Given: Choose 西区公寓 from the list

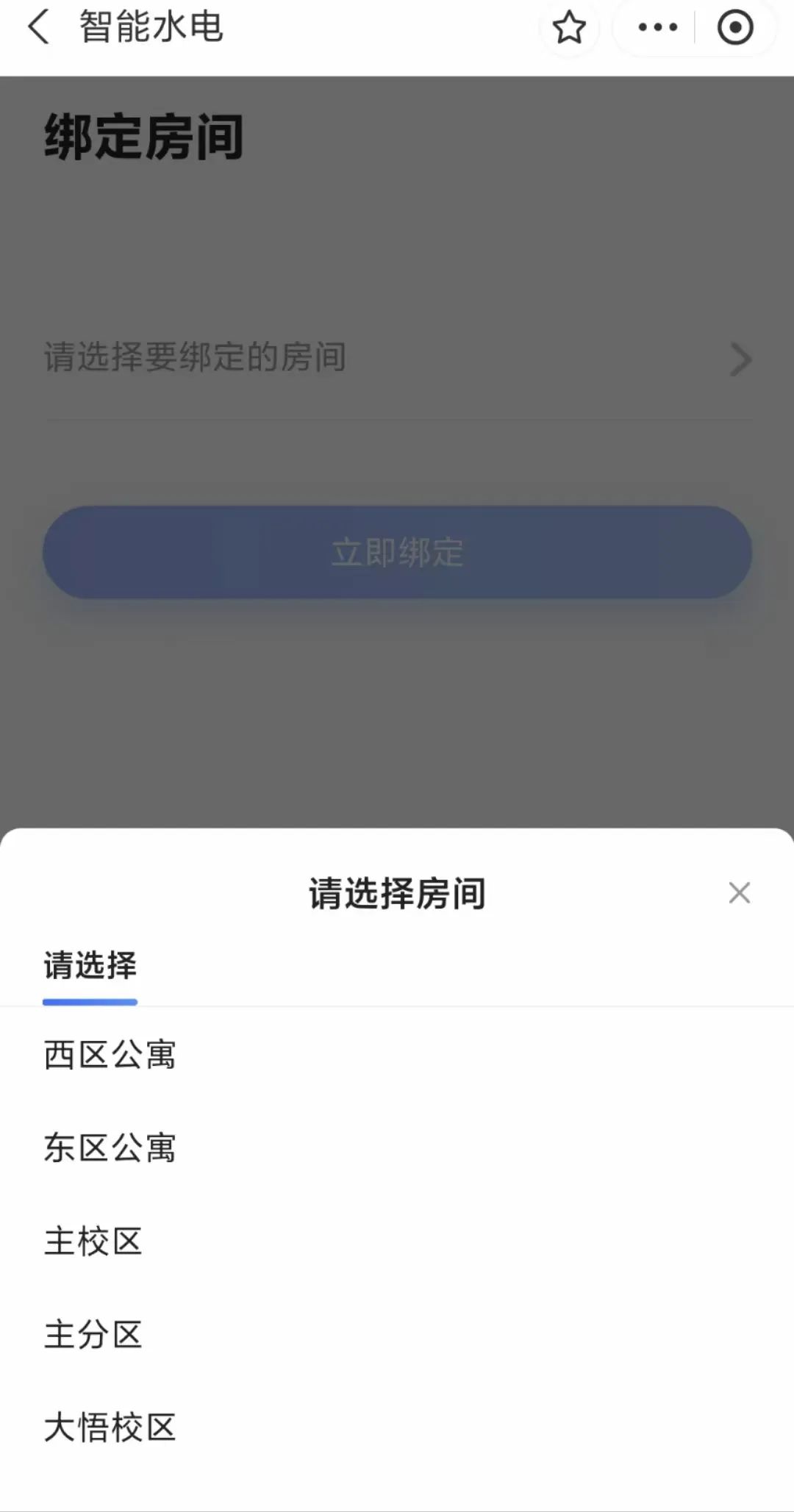Looking at the screenshot, I should click(110, 1055).
